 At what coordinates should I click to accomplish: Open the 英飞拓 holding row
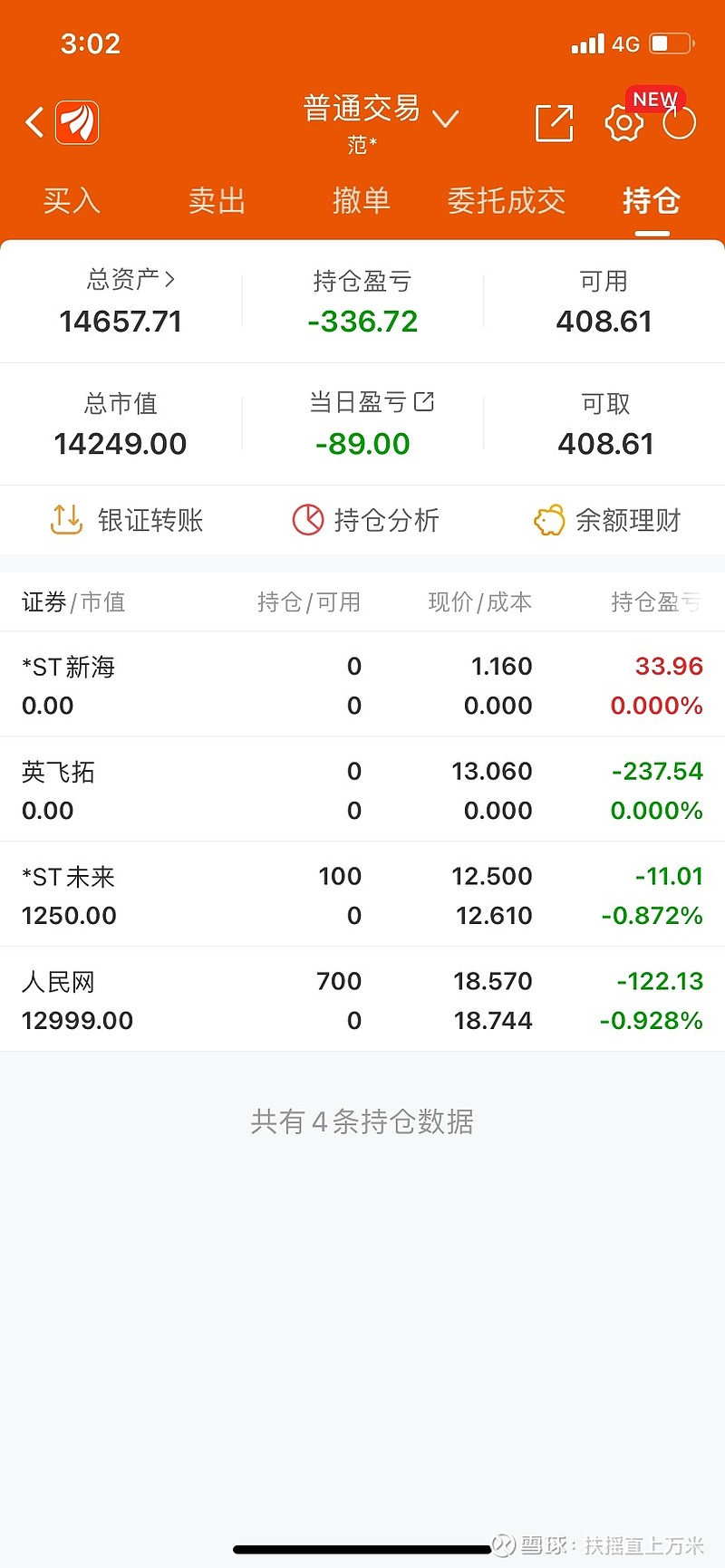click(x=362, y=790)
